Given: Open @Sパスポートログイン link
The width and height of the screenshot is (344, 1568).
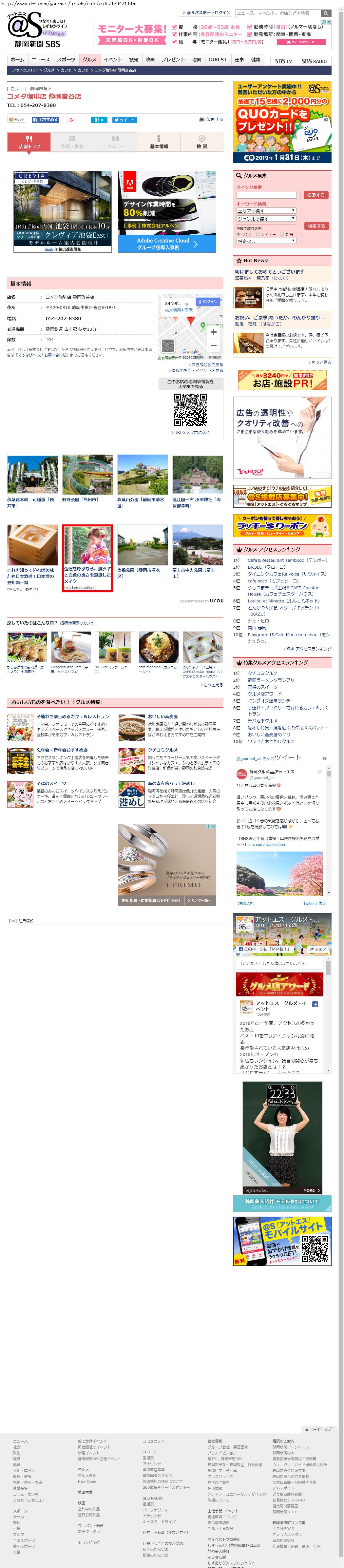Looking at the screenshot, I should tap(208, 13).
